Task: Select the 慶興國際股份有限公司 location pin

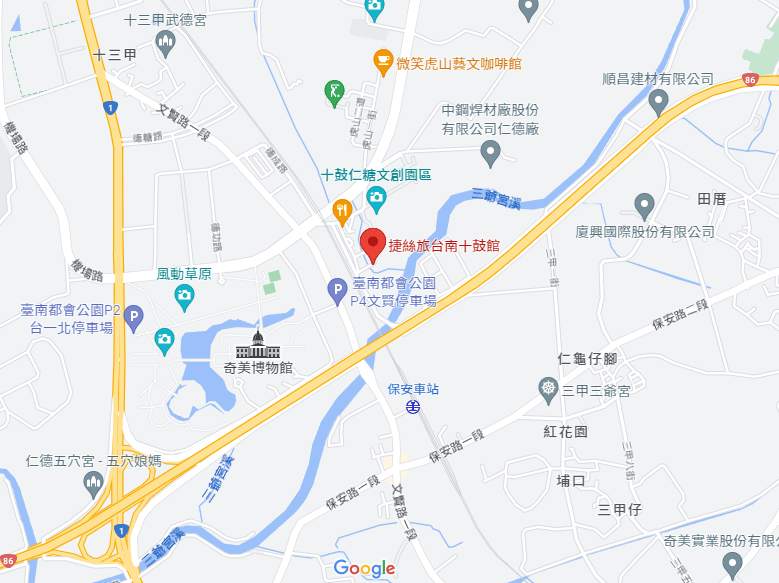Action: (644, 206)
